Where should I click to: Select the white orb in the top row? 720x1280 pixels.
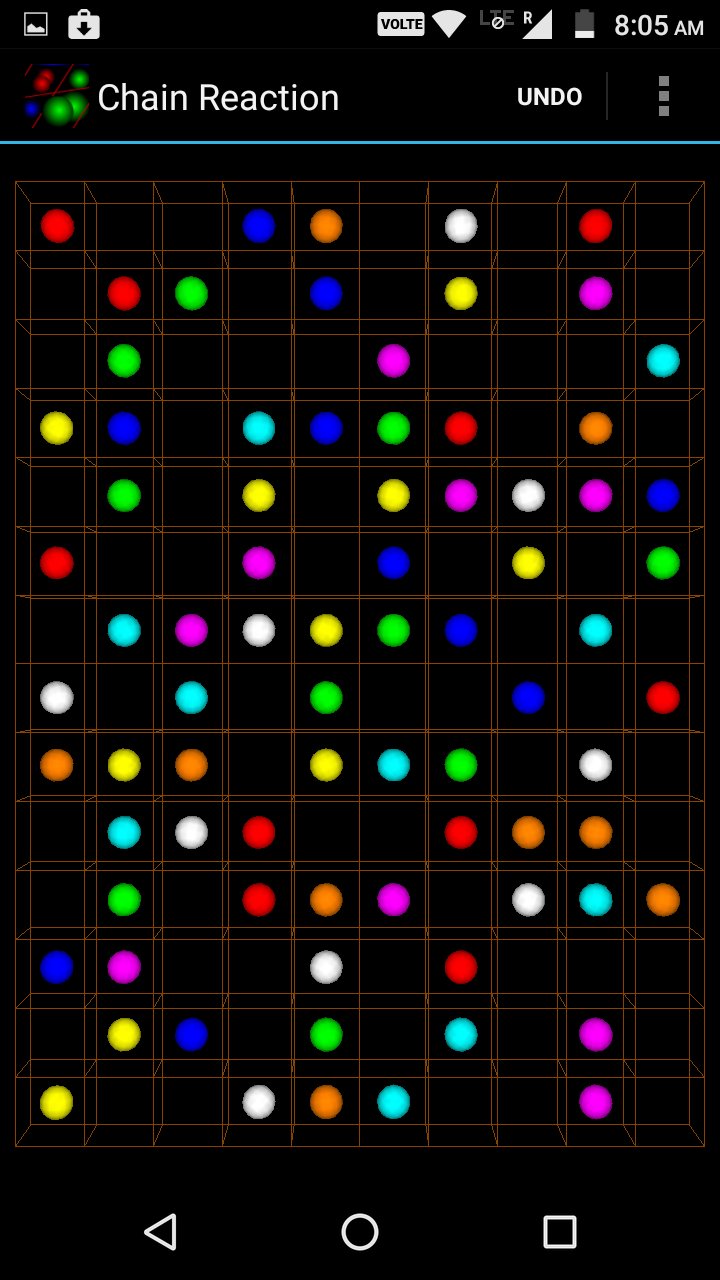[x=459, y=226]
